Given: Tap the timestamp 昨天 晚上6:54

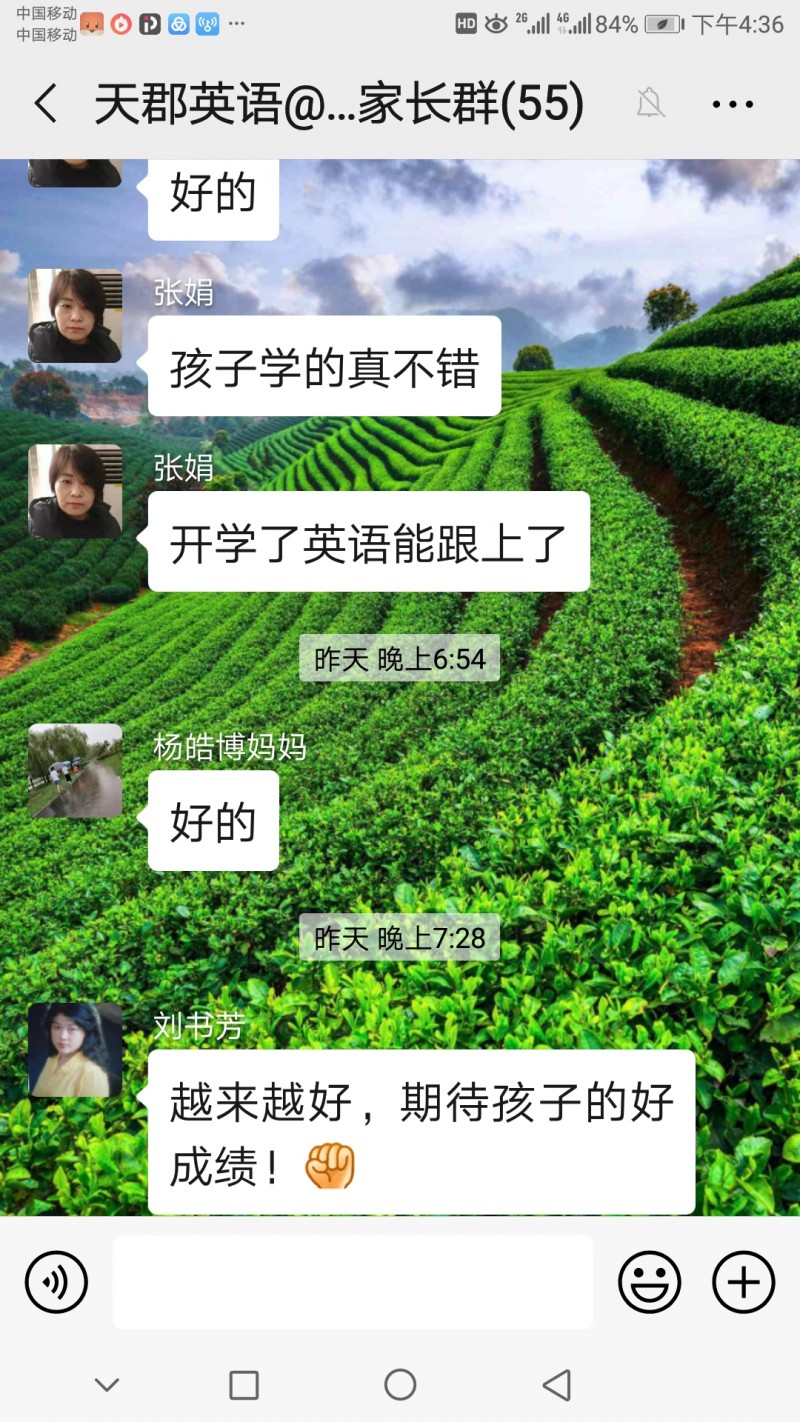Looking at the screenshot, I should [x=399, y=659].
